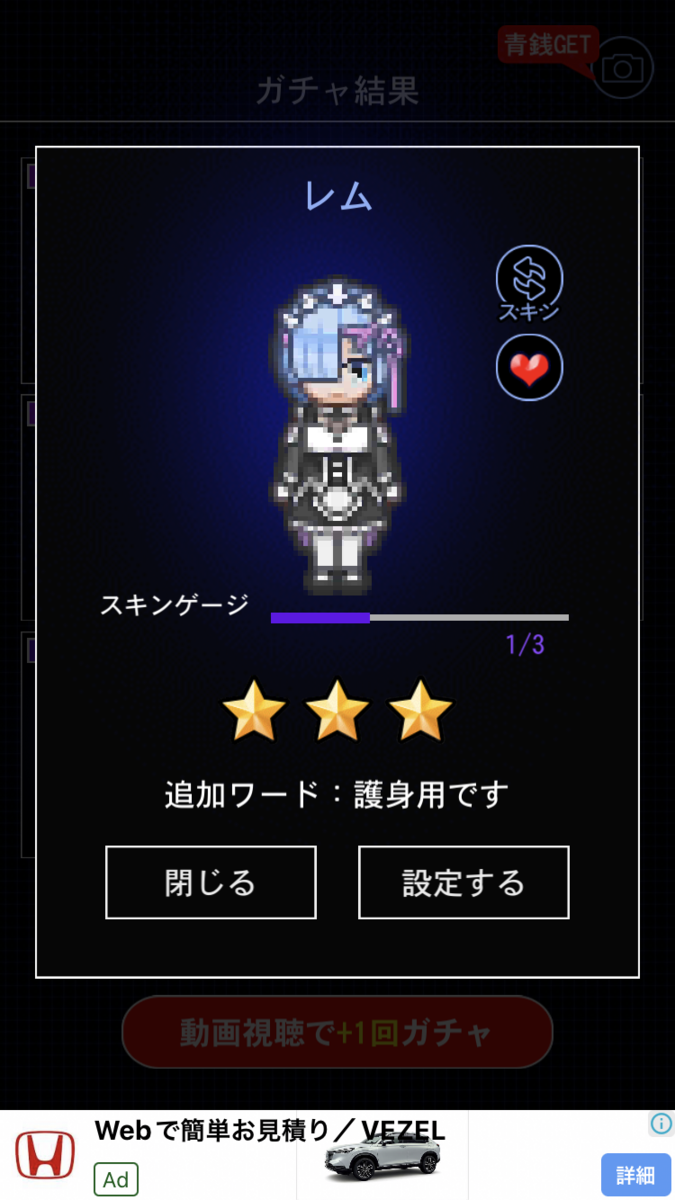The height and width of the screenshot is (1200, 675).
Task: Open the ad info icon
Action: coord(661,1124)
